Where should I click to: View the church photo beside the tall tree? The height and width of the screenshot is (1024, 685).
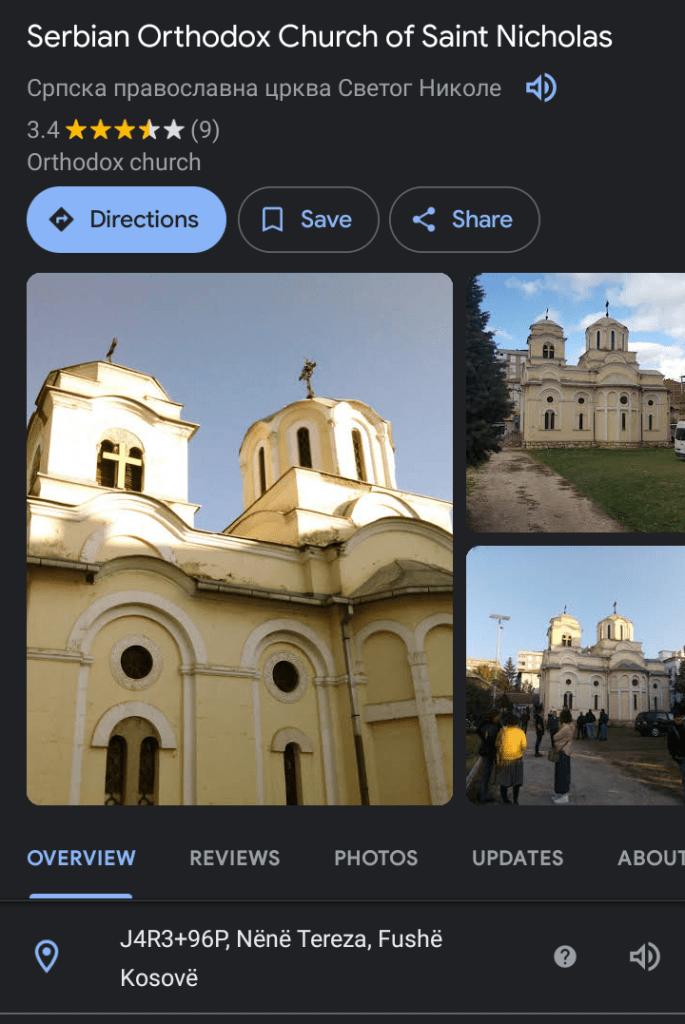(576, 403)
